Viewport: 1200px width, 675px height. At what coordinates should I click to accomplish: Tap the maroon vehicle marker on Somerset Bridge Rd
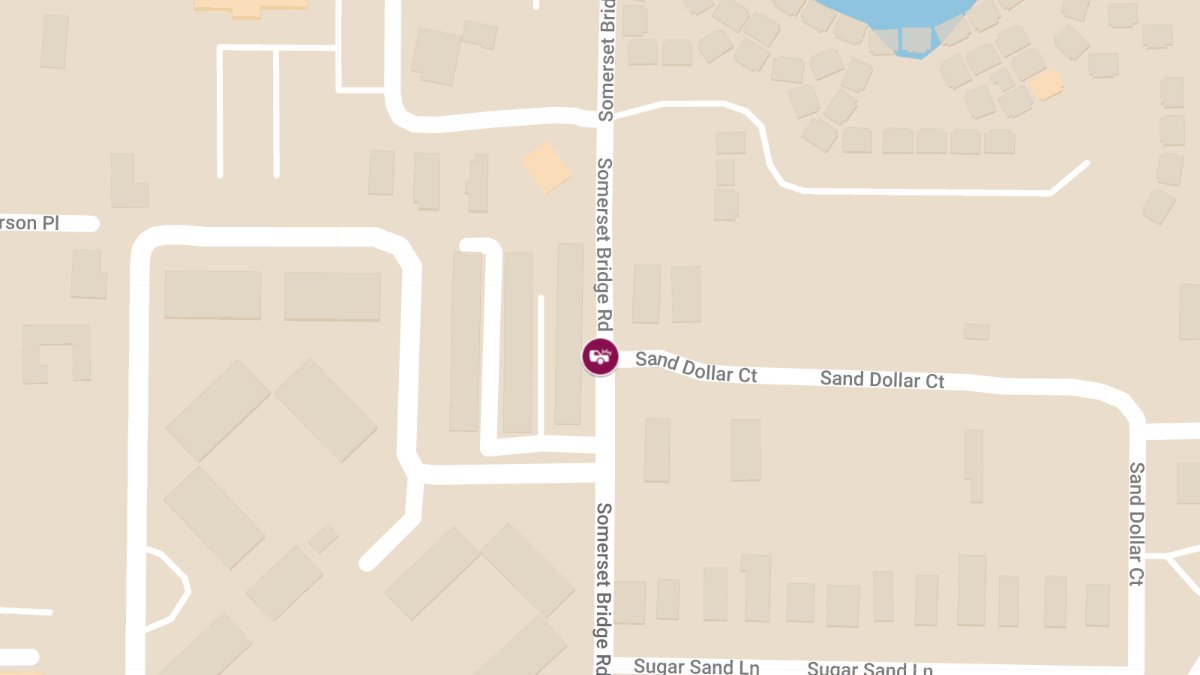pyautogui.click(x=600, y=357)
